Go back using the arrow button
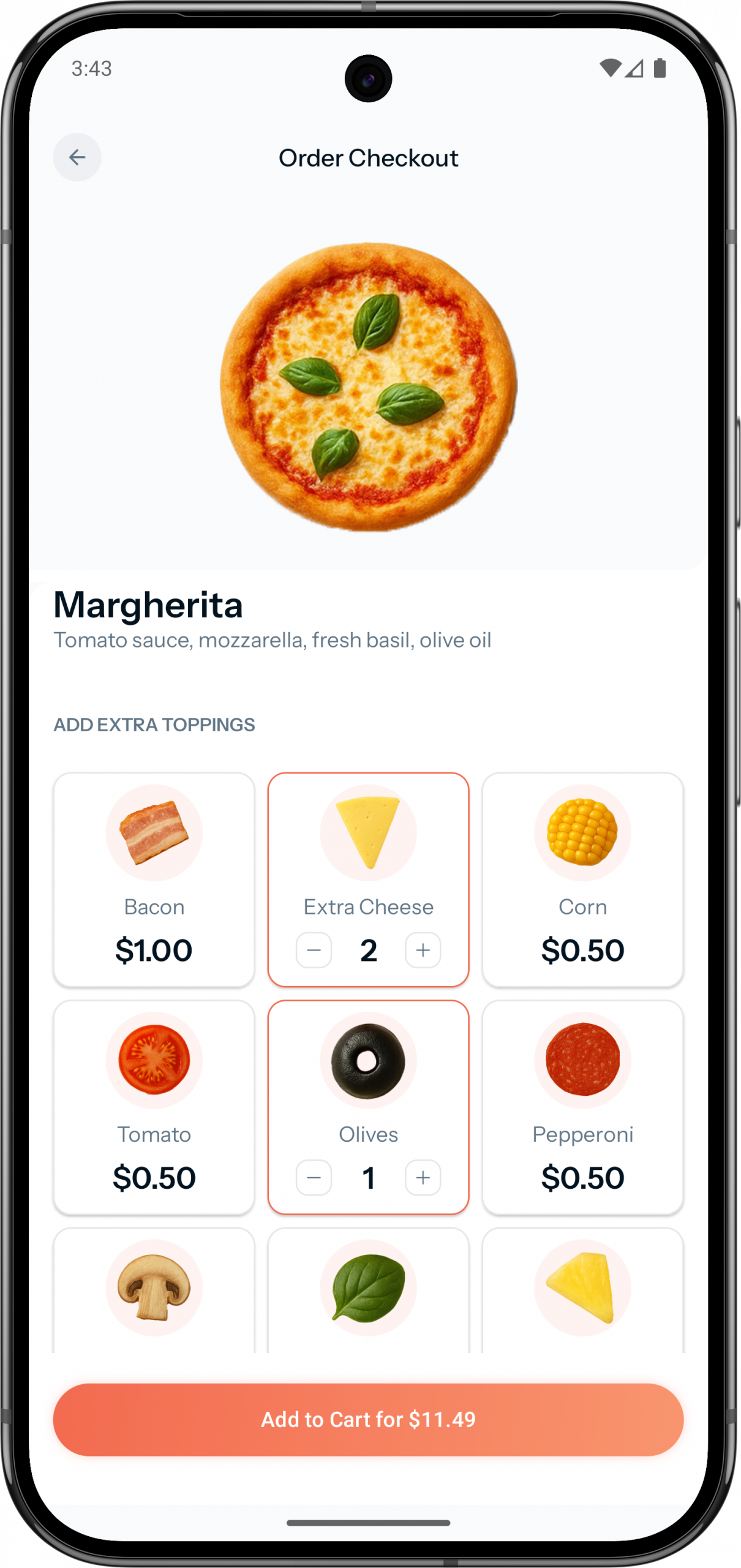This screenshot has height=1568, width=741. coord(77,157)
